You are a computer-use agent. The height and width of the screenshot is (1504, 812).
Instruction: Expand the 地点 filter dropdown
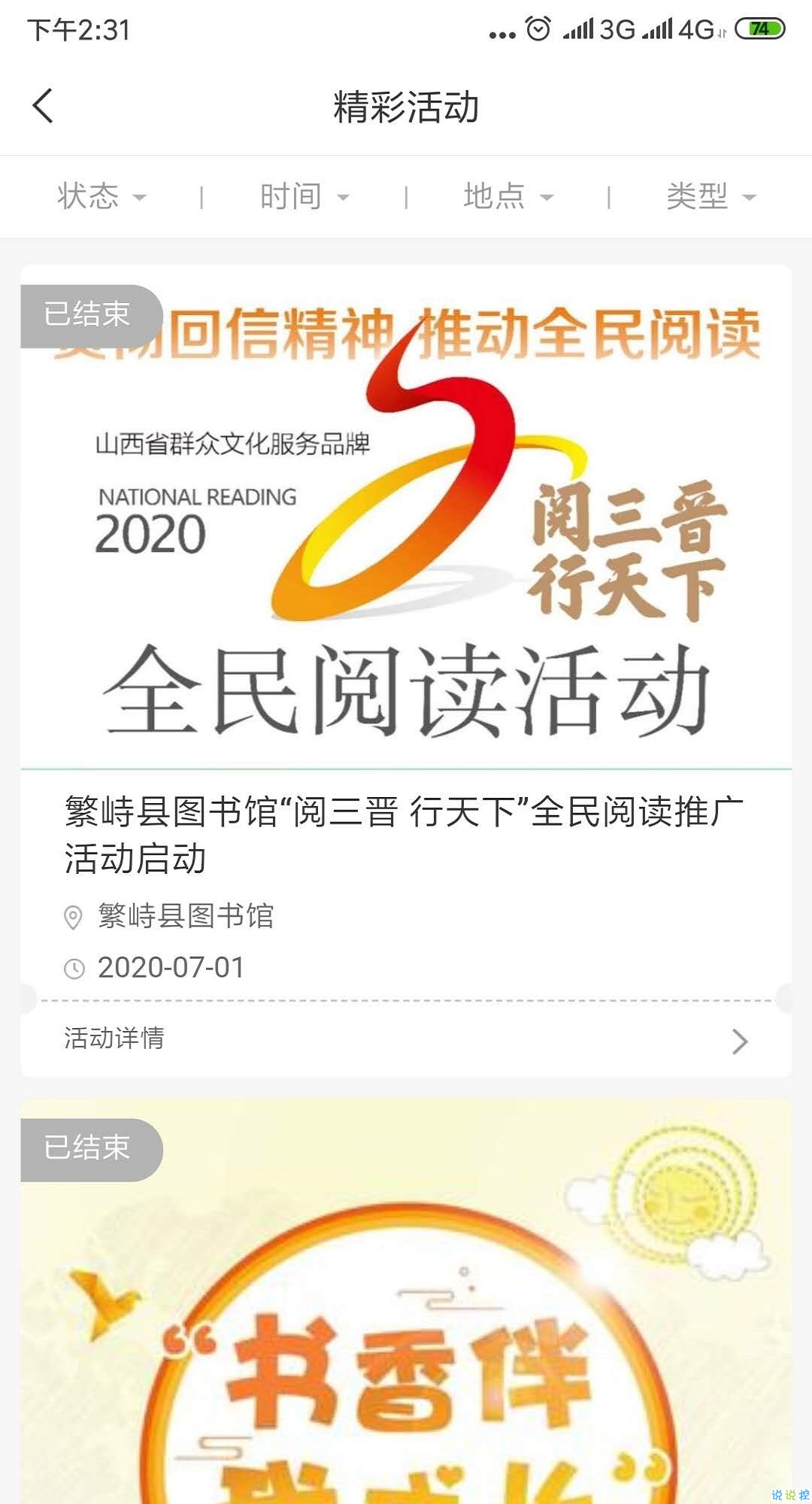508,197
